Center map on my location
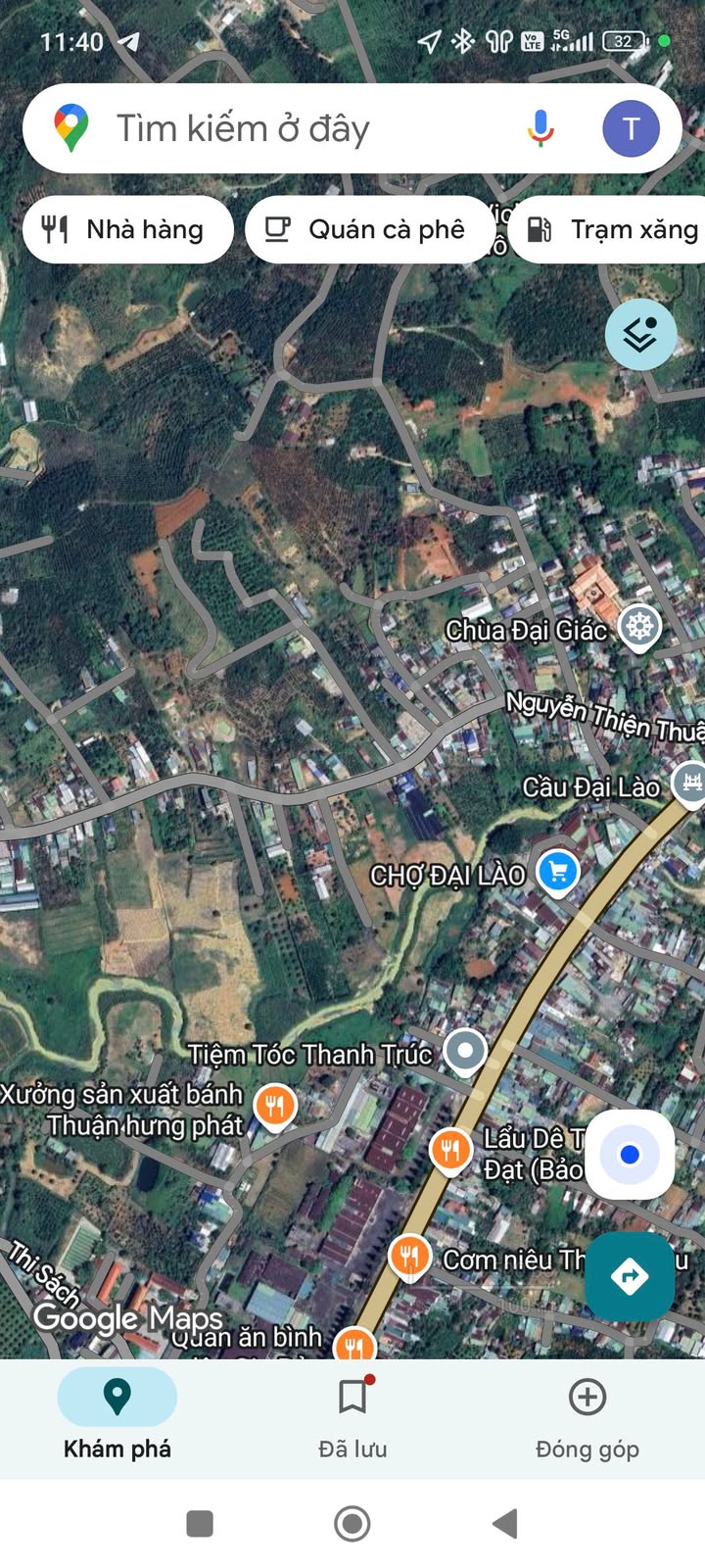Image resolution: width=705 pixels, height=1568 pixels. (630, 1155)
